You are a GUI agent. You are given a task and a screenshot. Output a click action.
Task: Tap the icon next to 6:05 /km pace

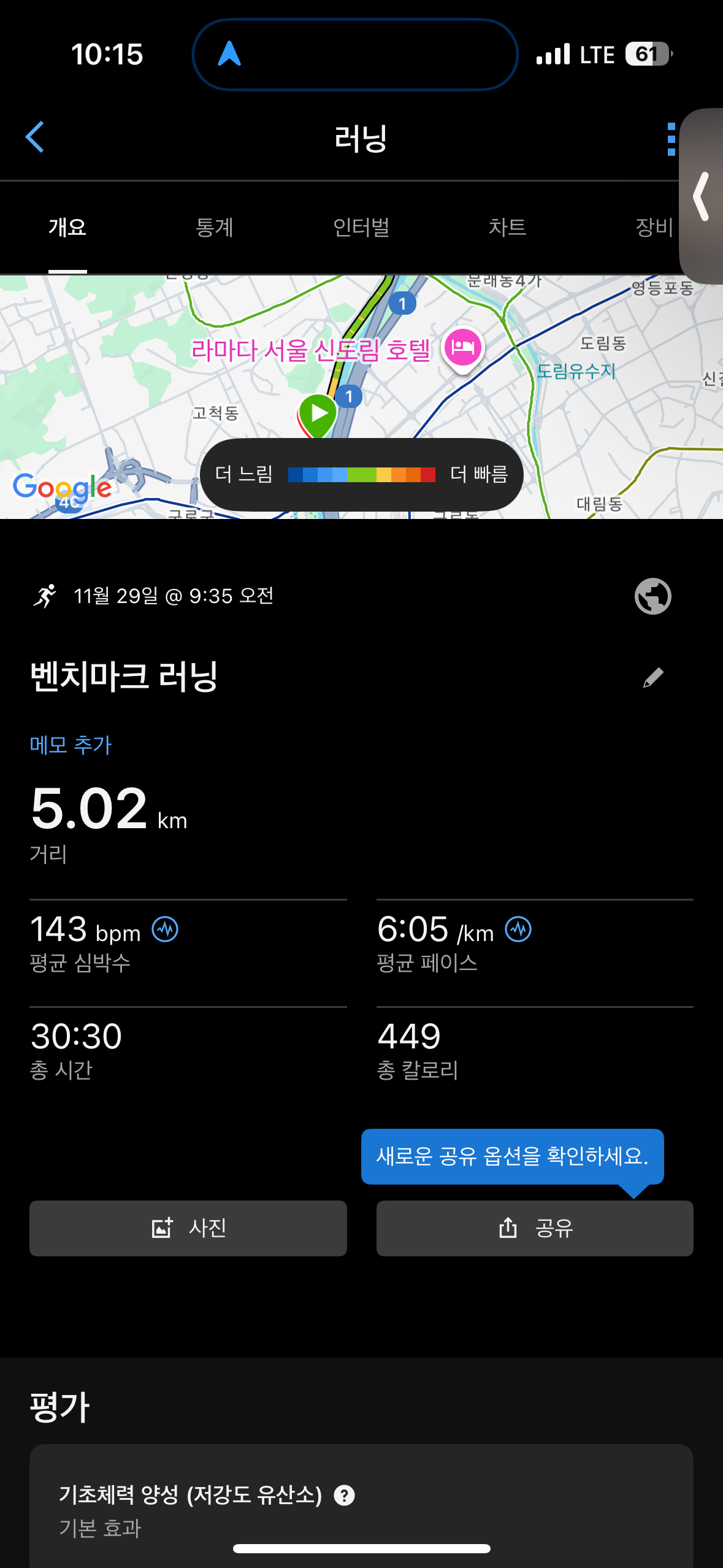[x=518, y=929]
